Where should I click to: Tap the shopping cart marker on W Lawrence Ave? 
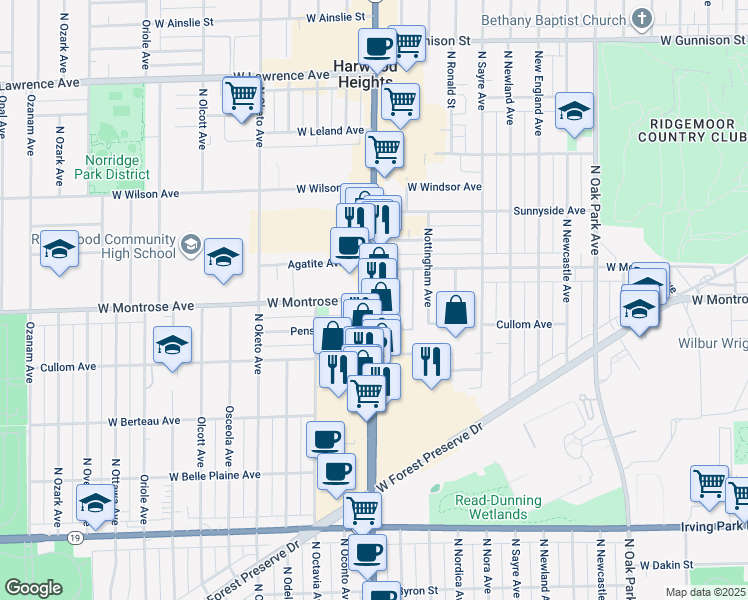pyautogui.click(x=242, y=96)
